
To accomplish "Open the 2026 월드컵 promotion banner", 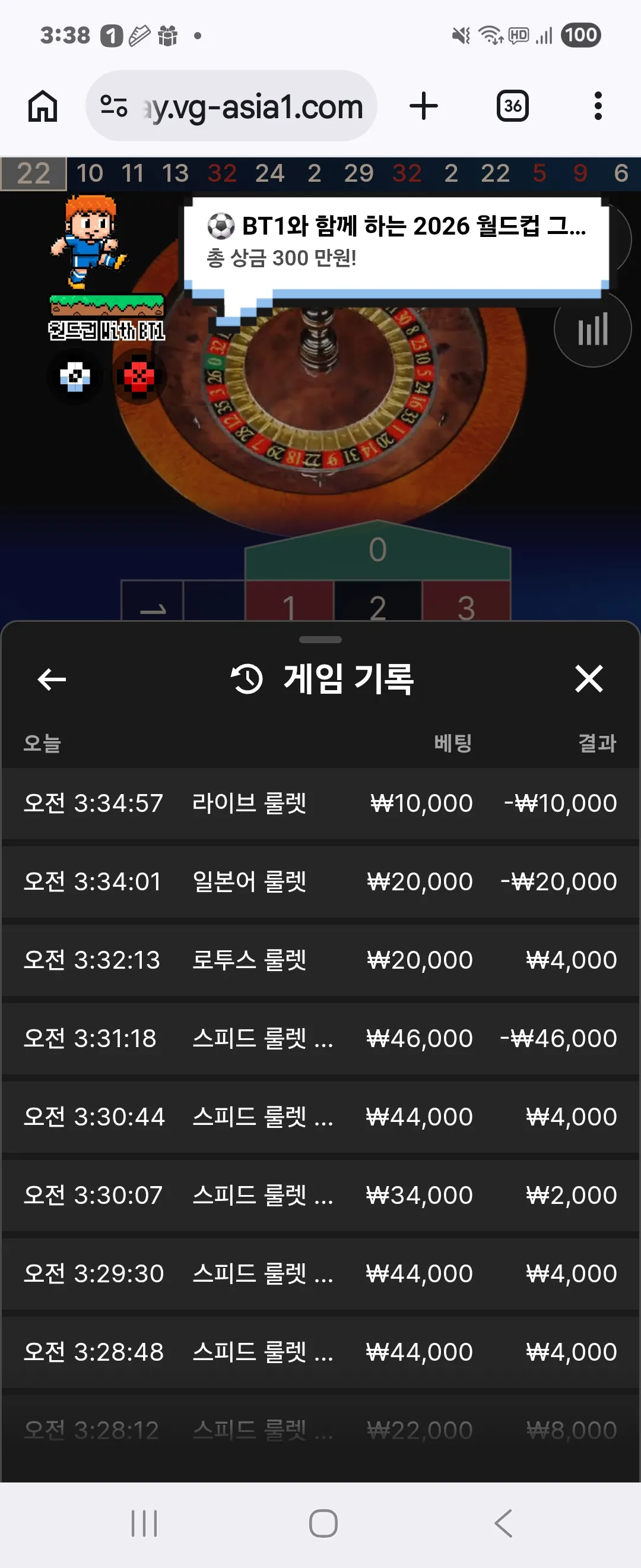I will [396, 241].
